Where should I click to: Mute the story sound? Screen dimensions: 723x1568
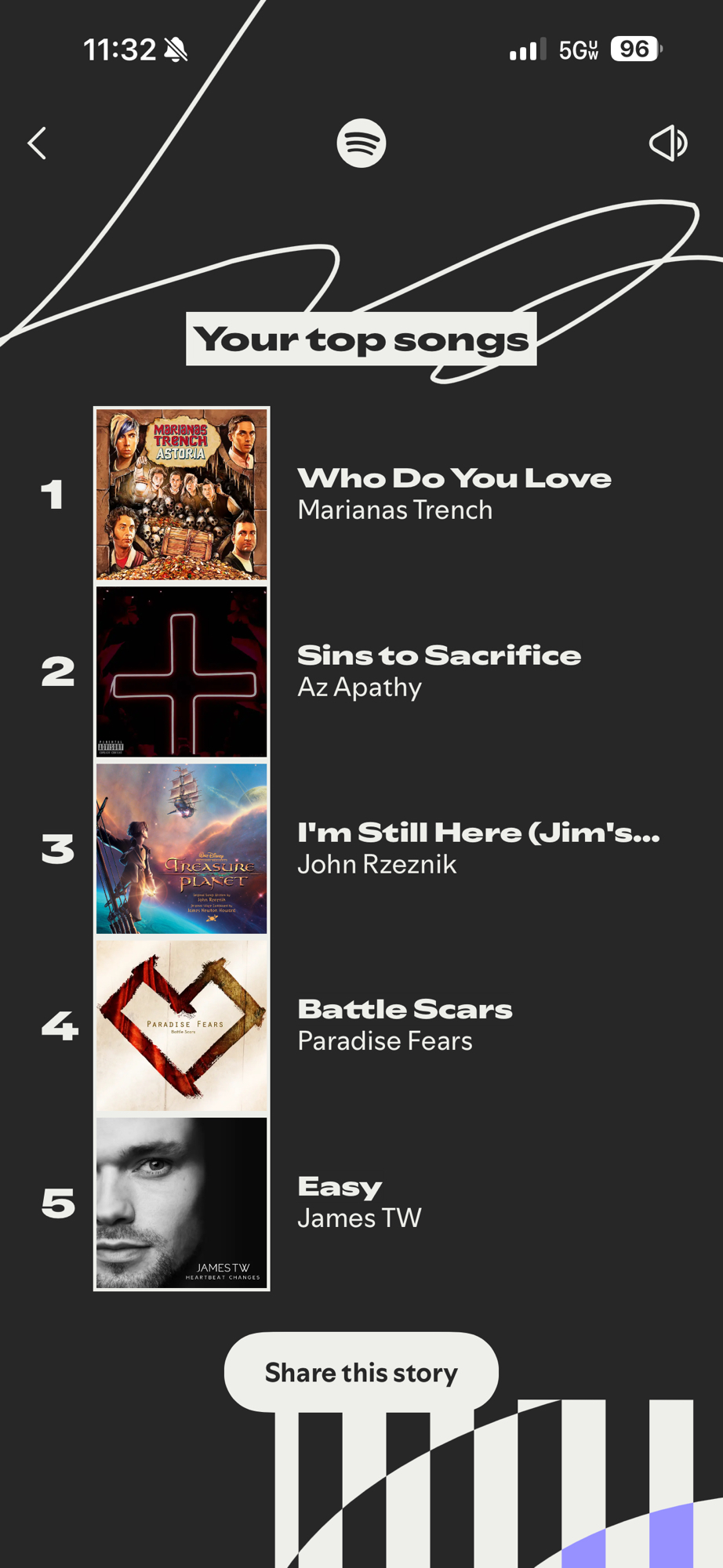coord(668,143)
